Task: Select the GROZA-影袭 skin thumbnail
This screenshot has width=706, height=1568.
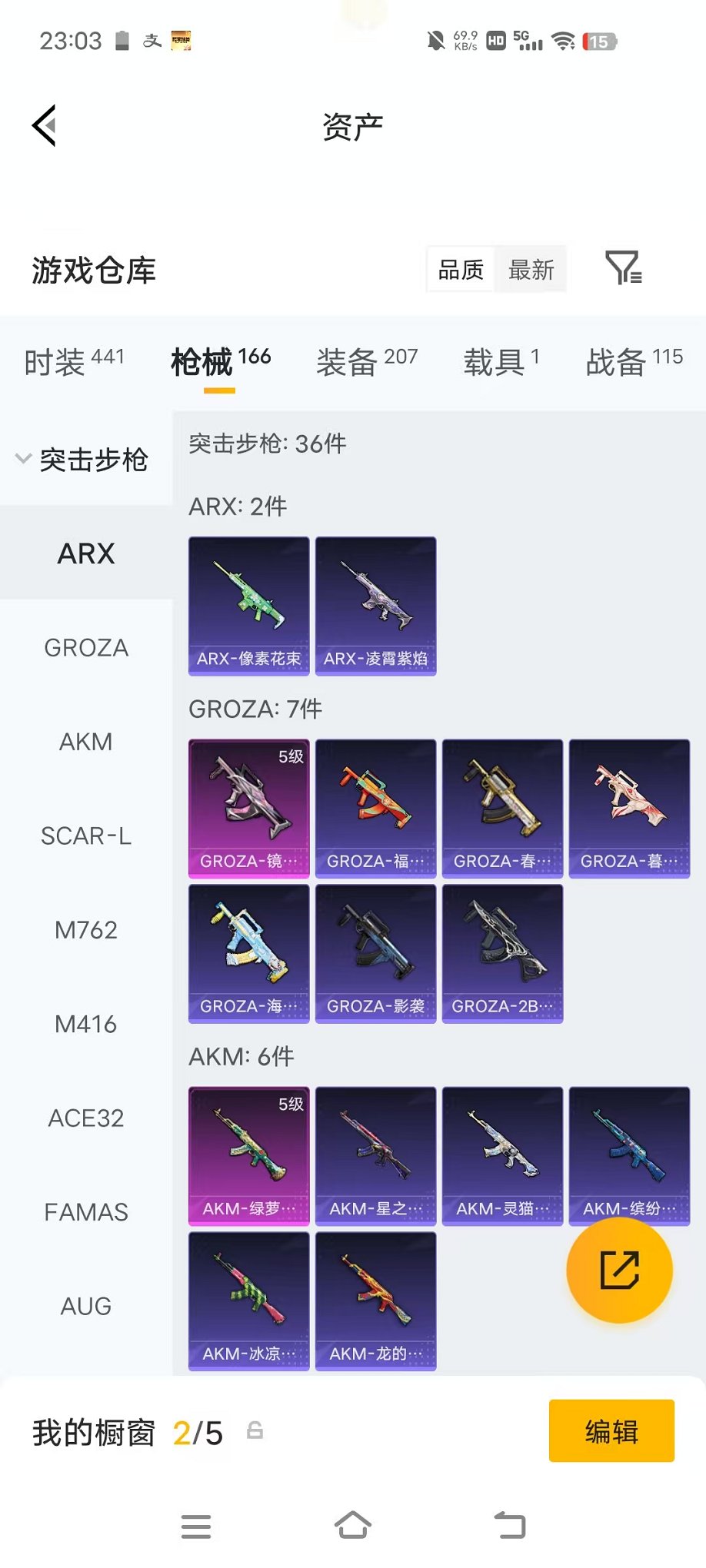Action: point(375,954)
